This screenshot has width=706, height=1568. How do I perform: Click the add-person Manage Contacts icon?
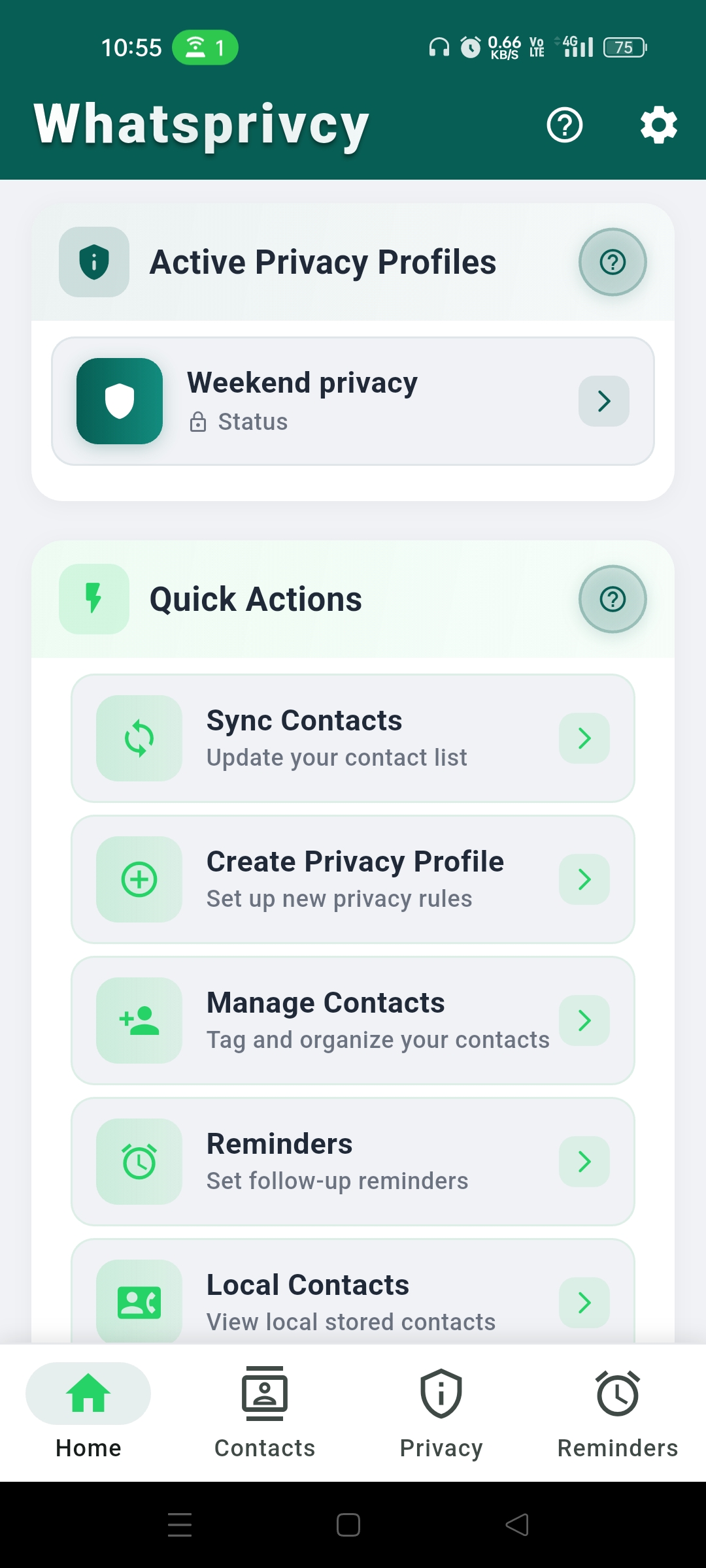139,1020
